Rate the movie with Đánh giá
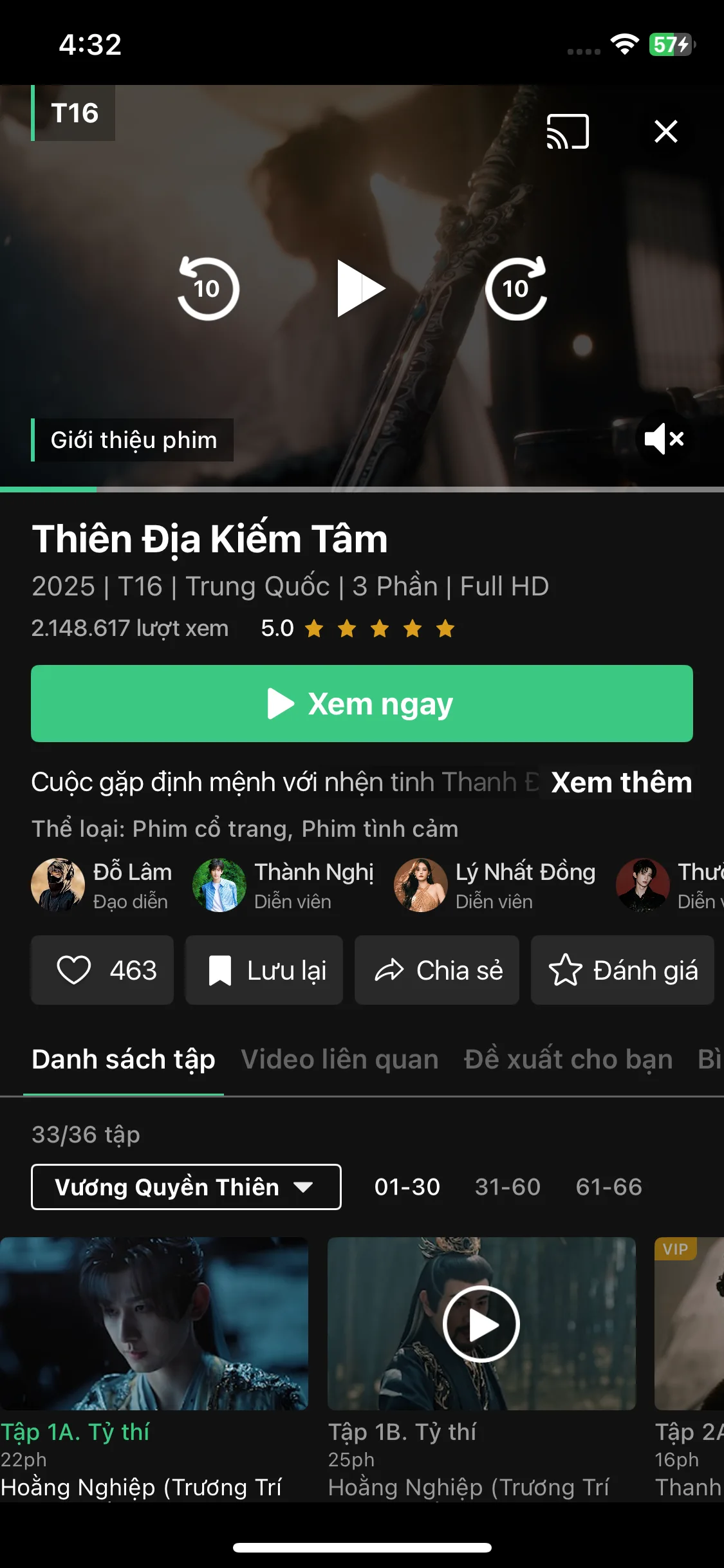Screen dimensions: 724x1568 (622, 970)
